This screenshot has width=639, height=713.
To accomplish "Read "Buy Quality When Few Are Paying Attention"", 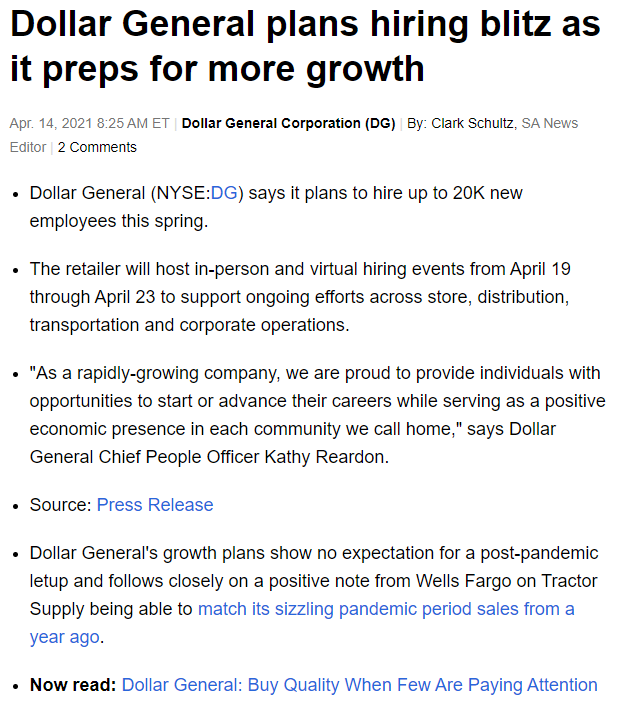I will (359, 685).
